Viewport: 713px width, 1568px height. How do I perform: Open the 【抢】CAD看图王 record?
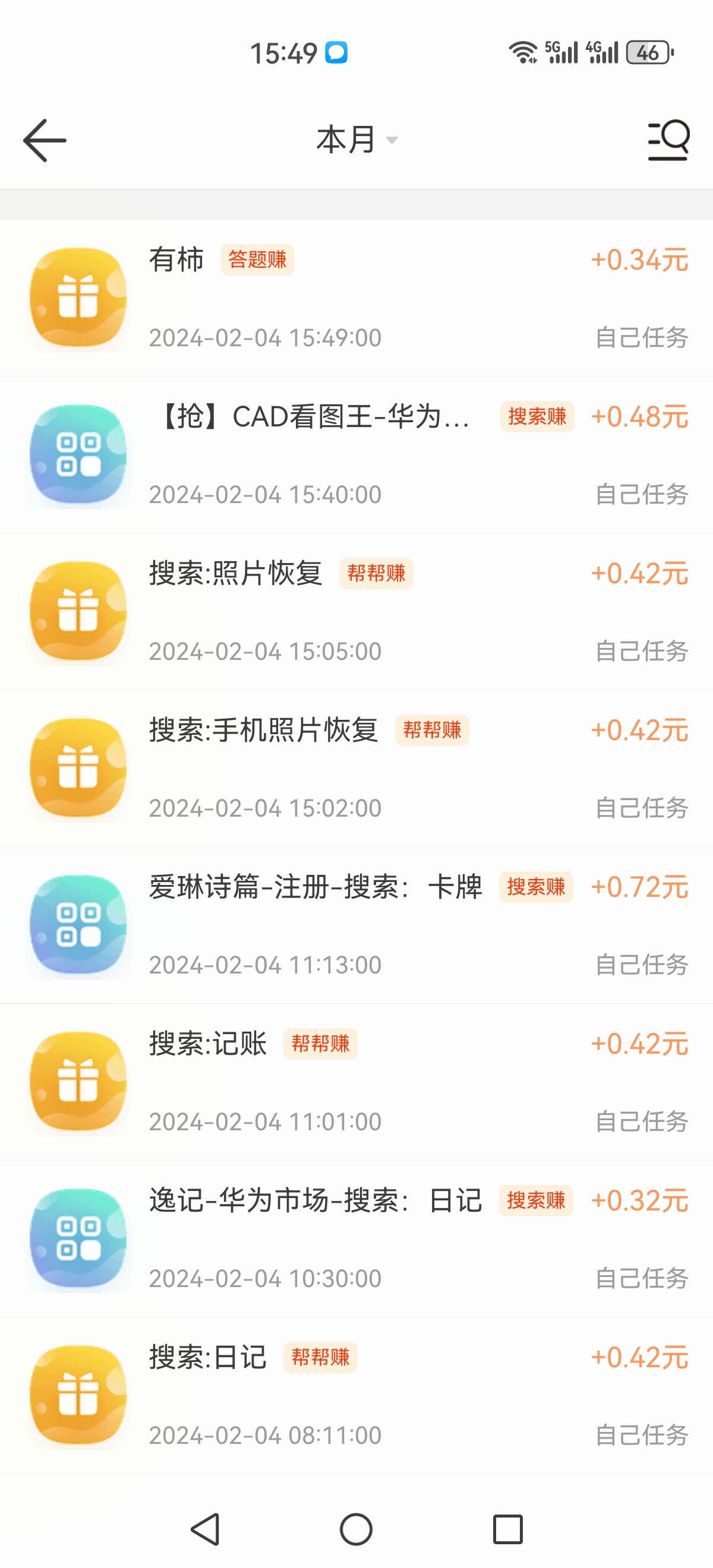357,455
